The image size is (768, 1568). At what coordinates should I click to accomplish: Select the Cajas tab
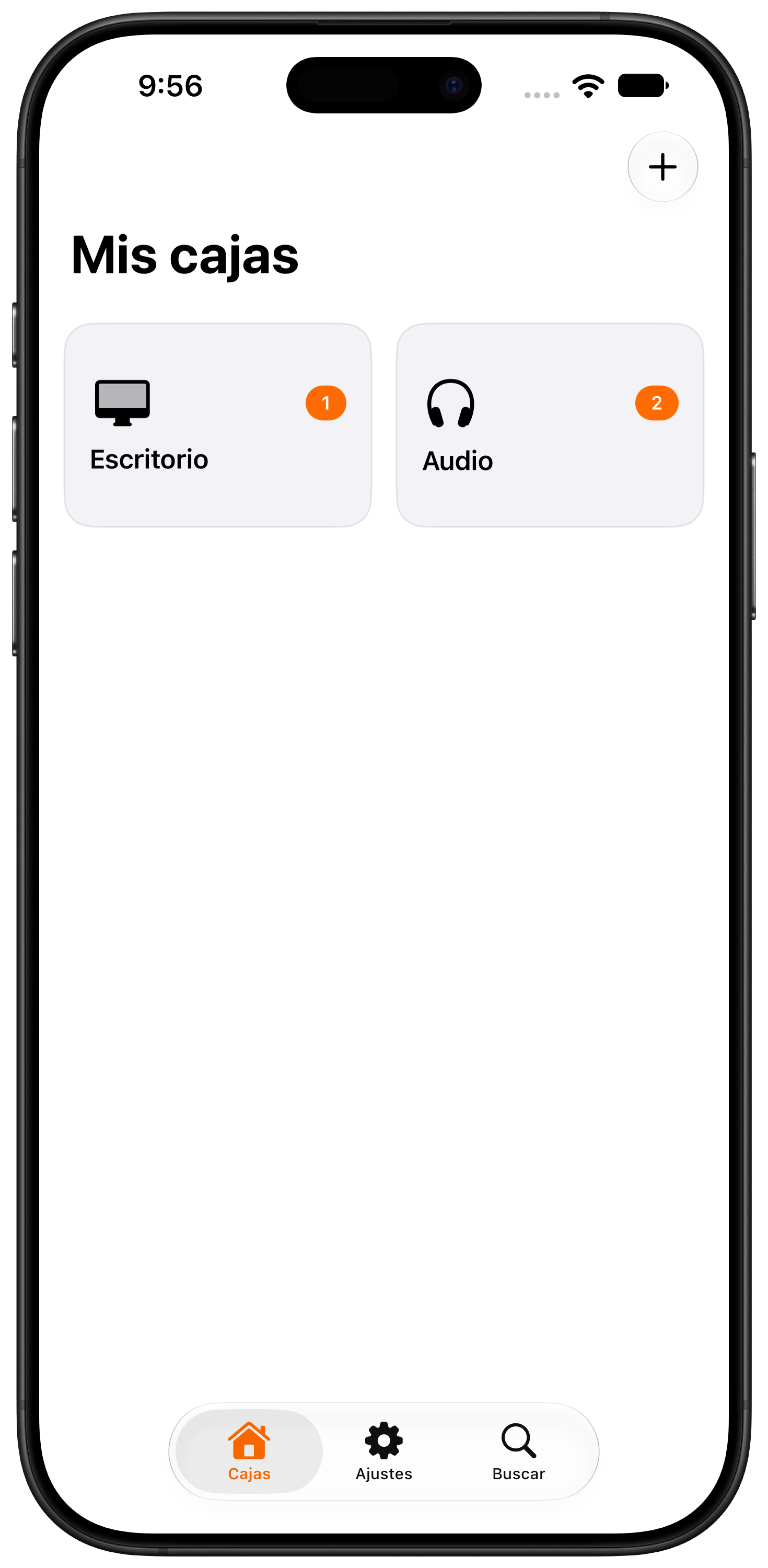(249, 1451)
